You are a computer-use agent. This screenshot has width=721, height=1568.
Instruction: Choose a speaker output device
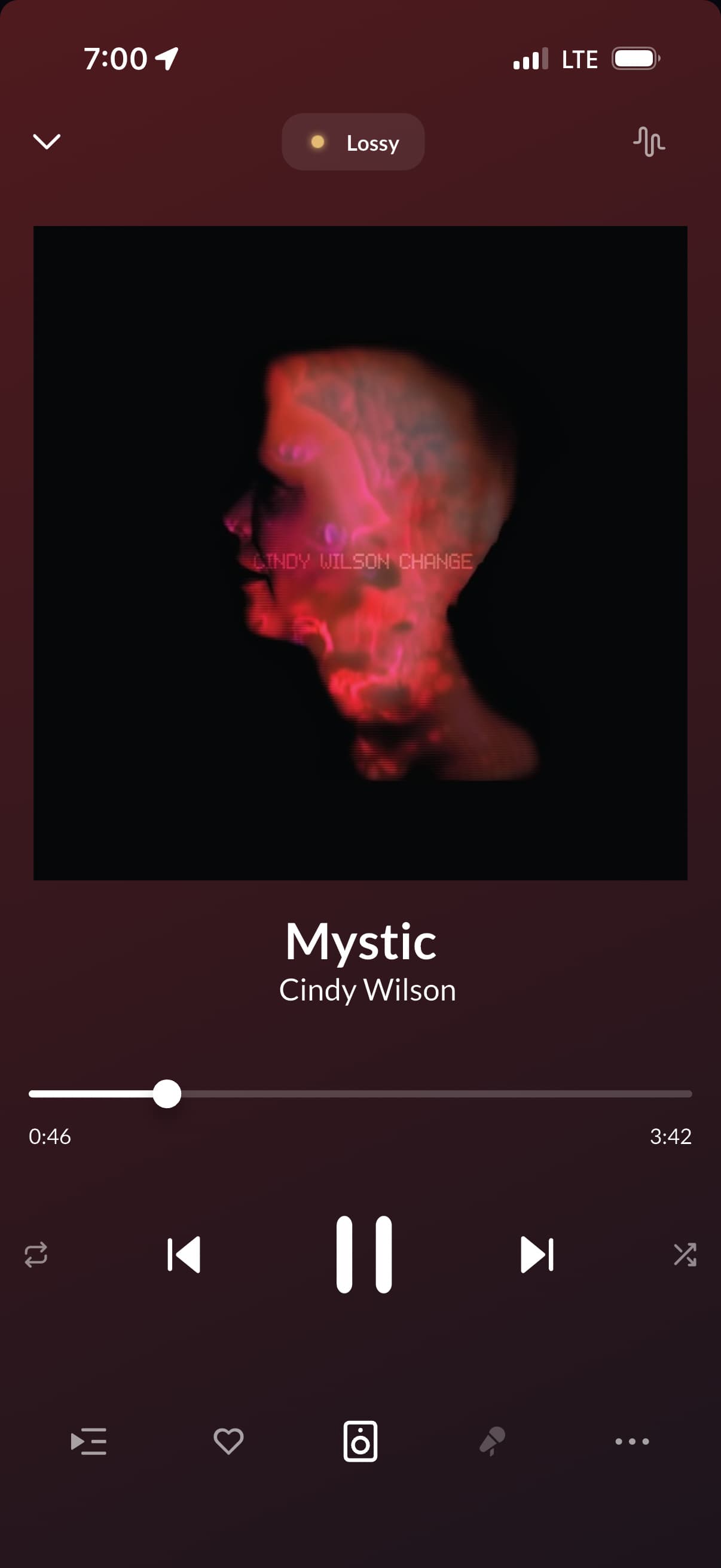360,1441
